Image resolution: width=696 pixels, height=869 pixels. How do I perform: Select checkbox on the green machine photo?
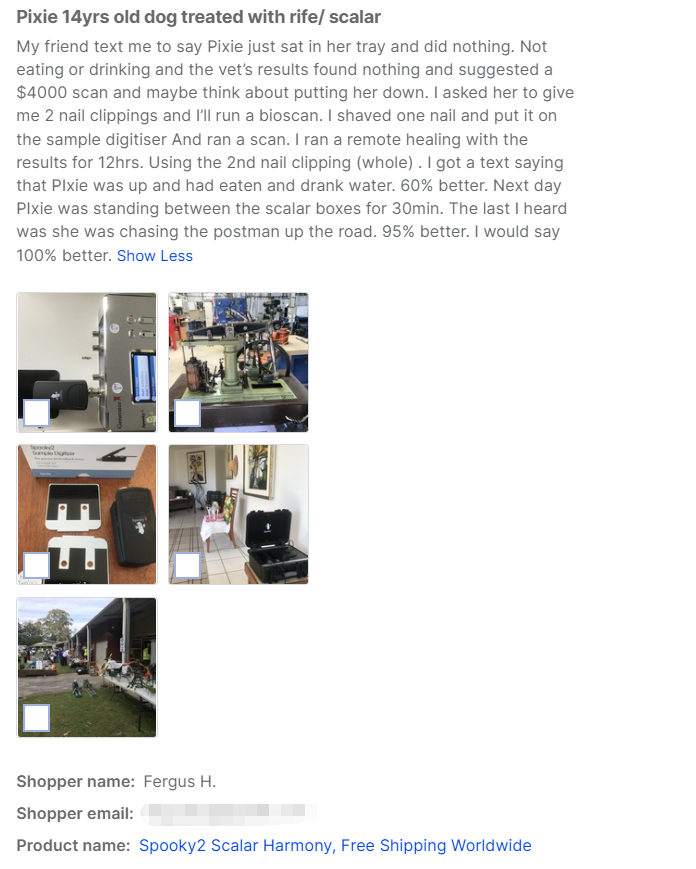(187, 413)
